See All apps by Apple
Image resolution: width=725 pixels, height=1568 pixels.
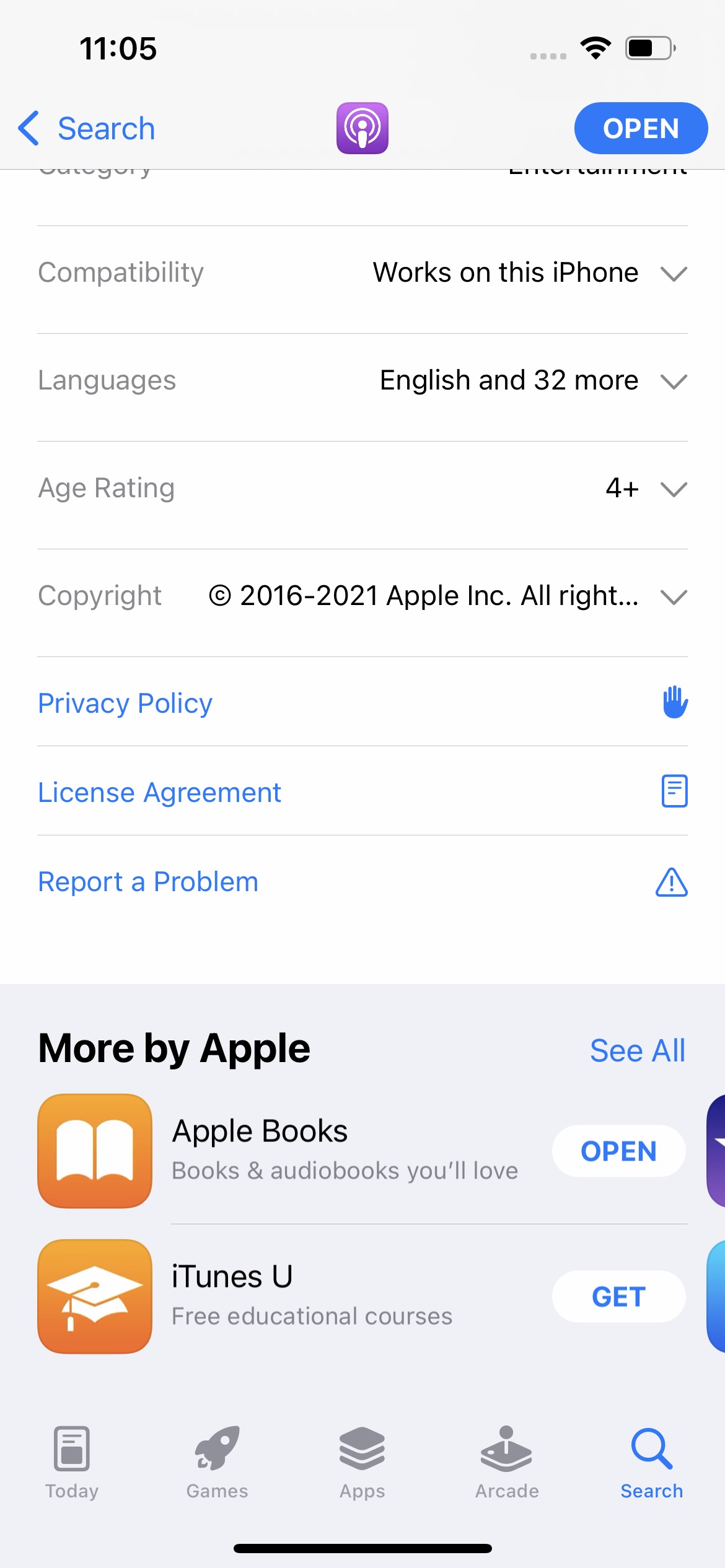(637, 1051)
